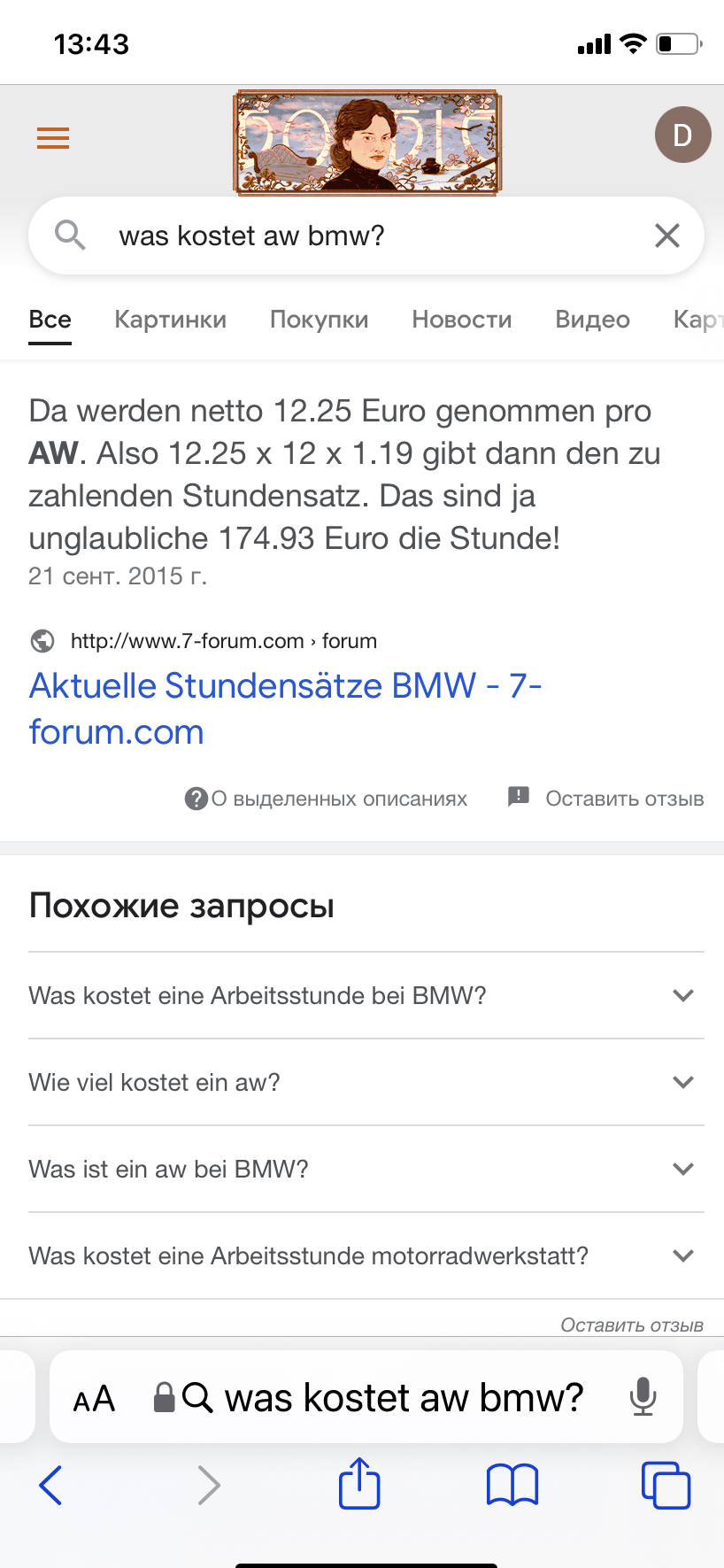Share this page from Safari toolbar
The height and width of the screenshot is (1568, 724).
click(359, 1484)
